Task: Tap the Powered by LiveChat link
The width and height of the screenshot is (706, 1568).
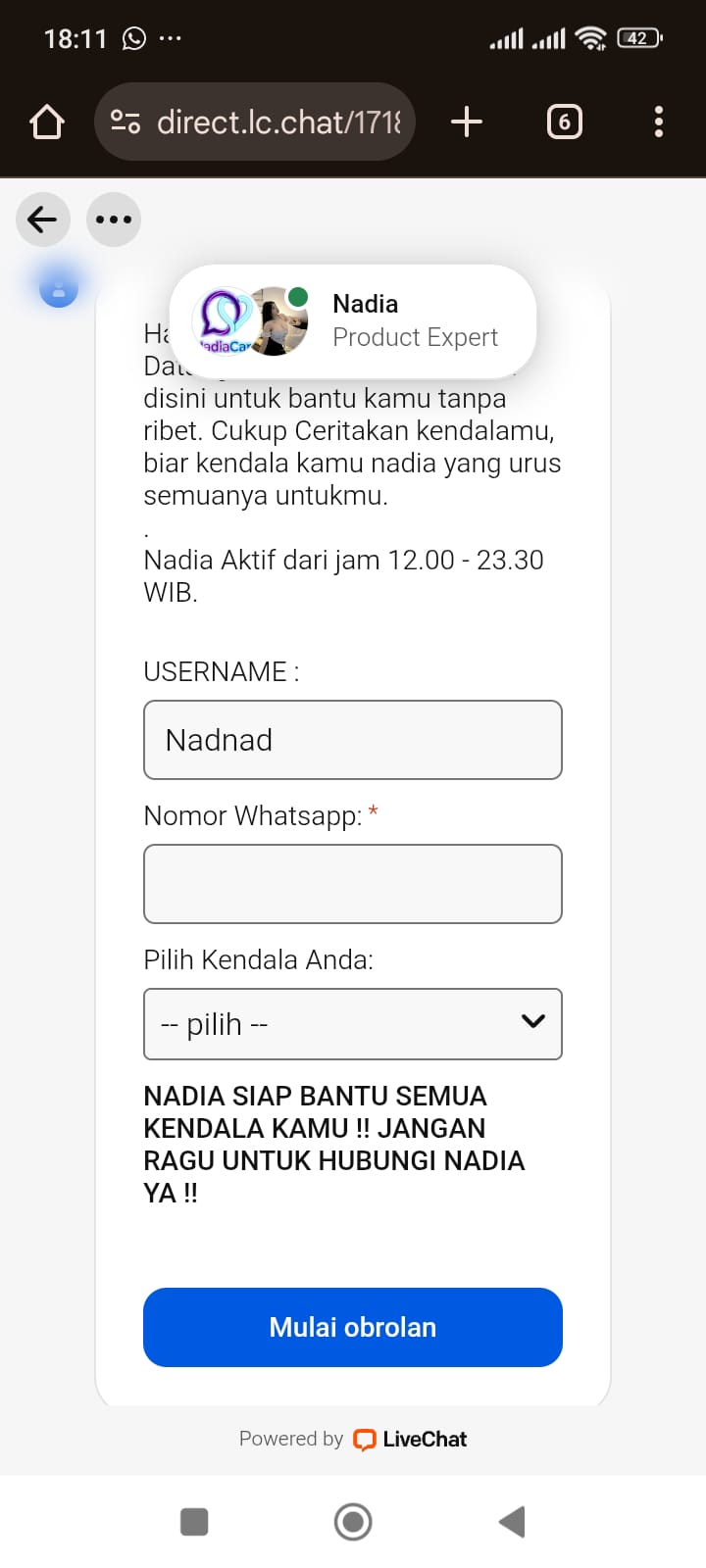Action: pos(353,1439)
